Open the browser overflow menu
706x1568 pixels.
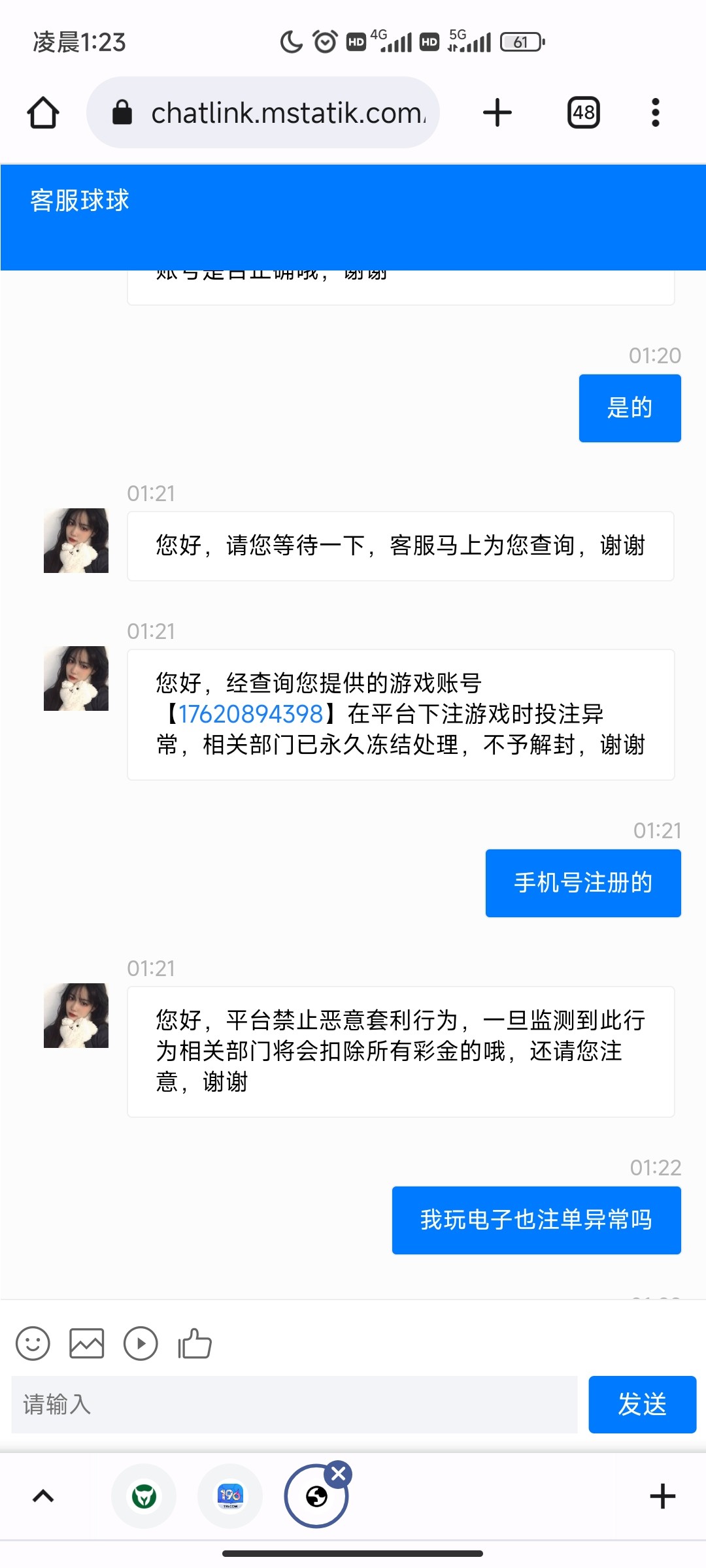coord(655,112)
